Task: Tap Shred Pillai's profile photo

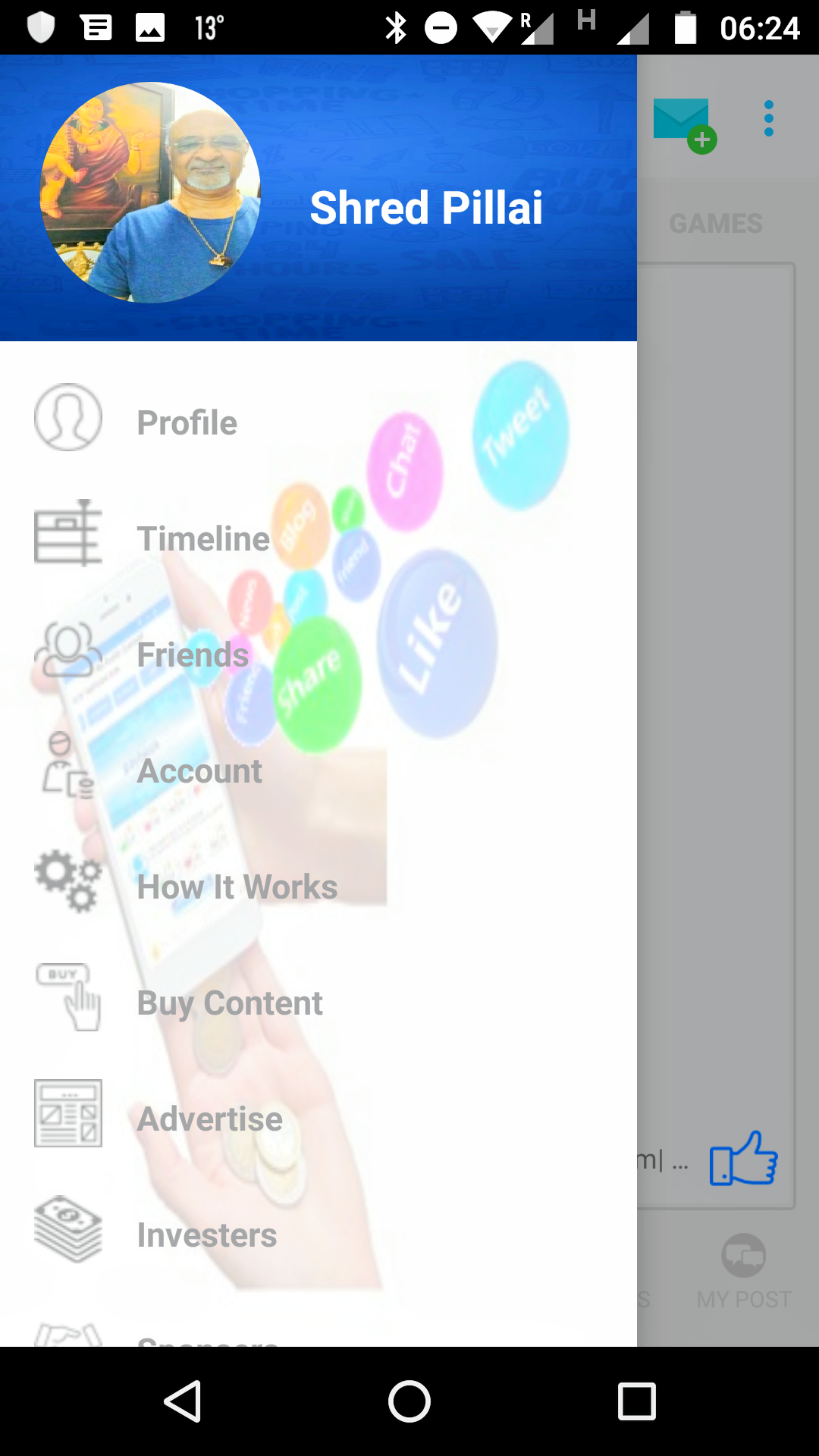Action: (150, 193)
